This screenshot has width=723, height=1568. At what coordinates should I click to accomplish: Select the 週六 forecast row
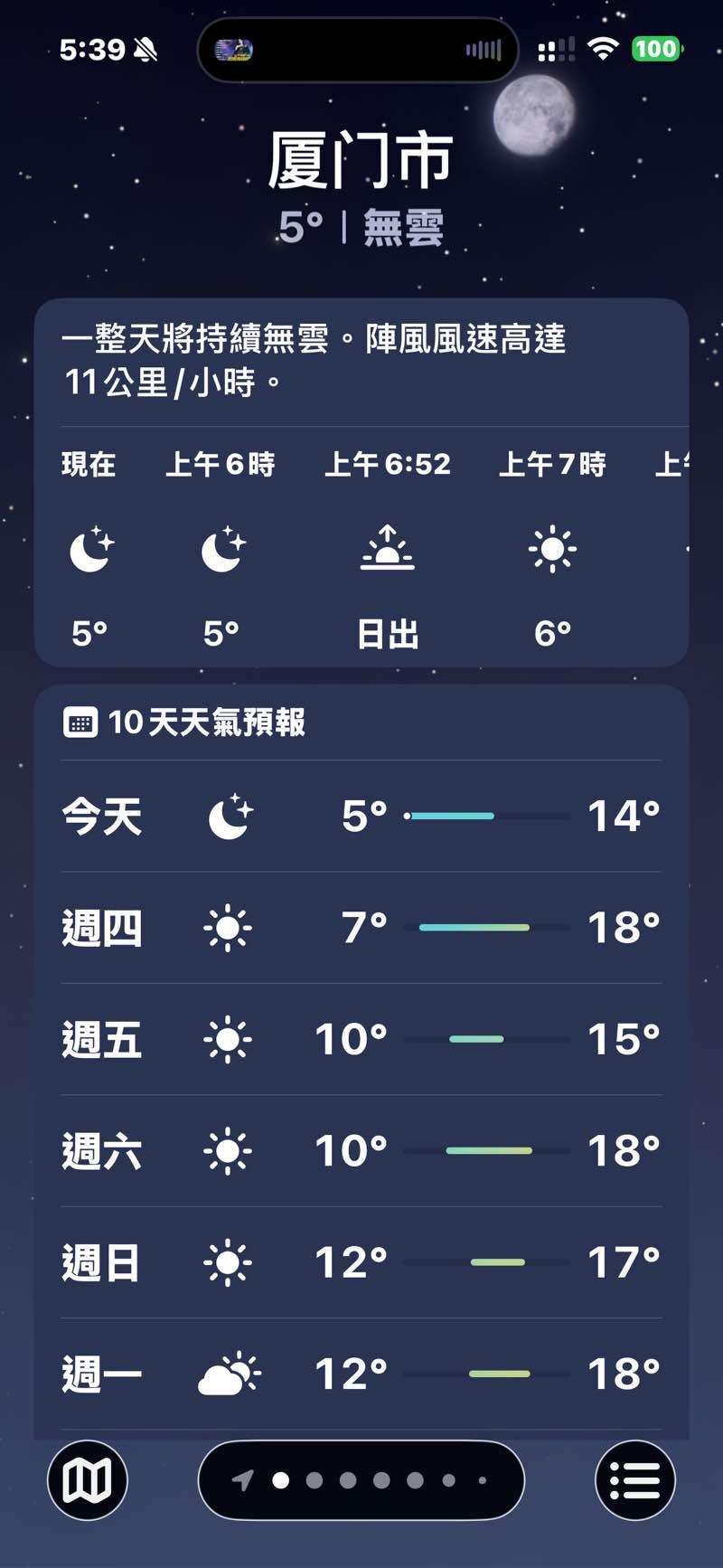tap(361, 1151)
